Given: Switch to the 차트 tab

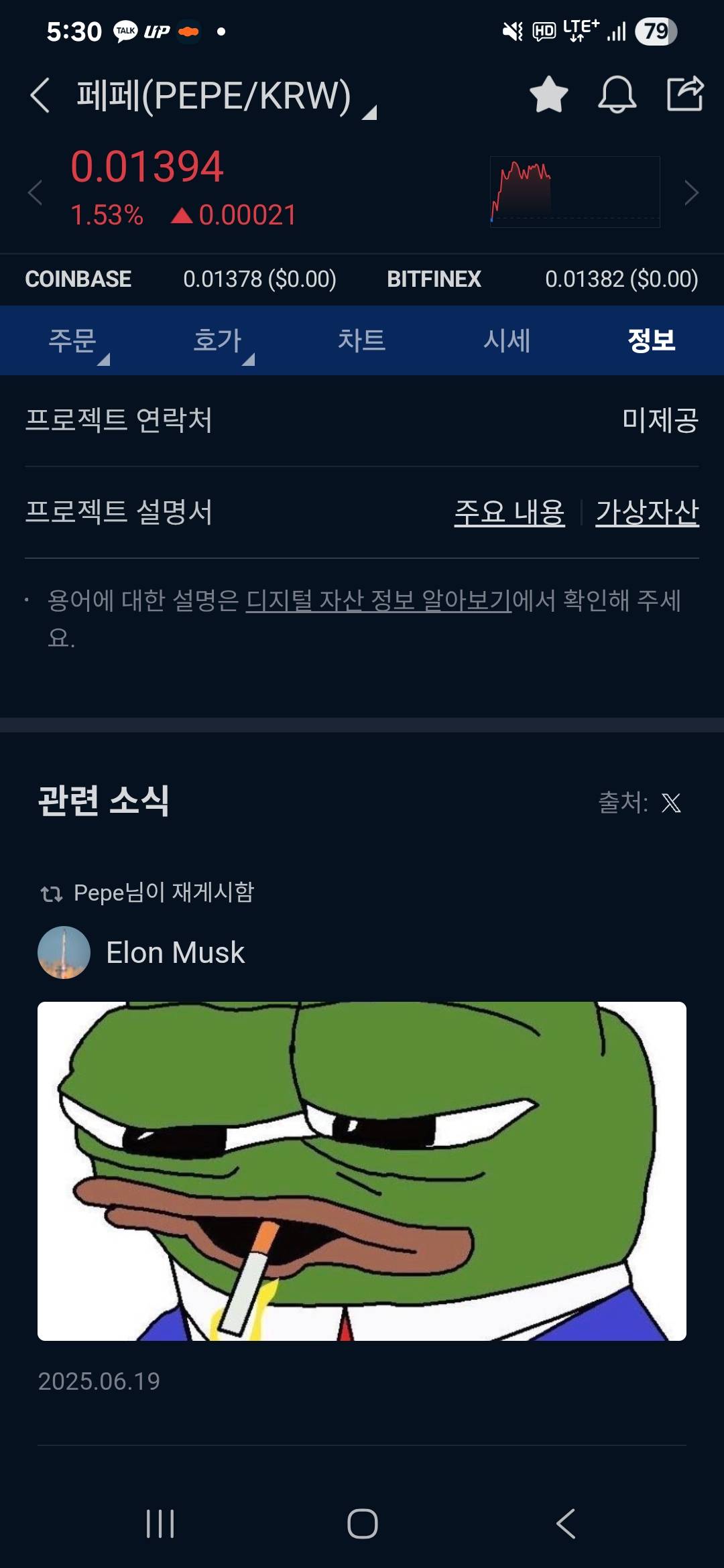Looking at the screenshot, I should [361, 340].
